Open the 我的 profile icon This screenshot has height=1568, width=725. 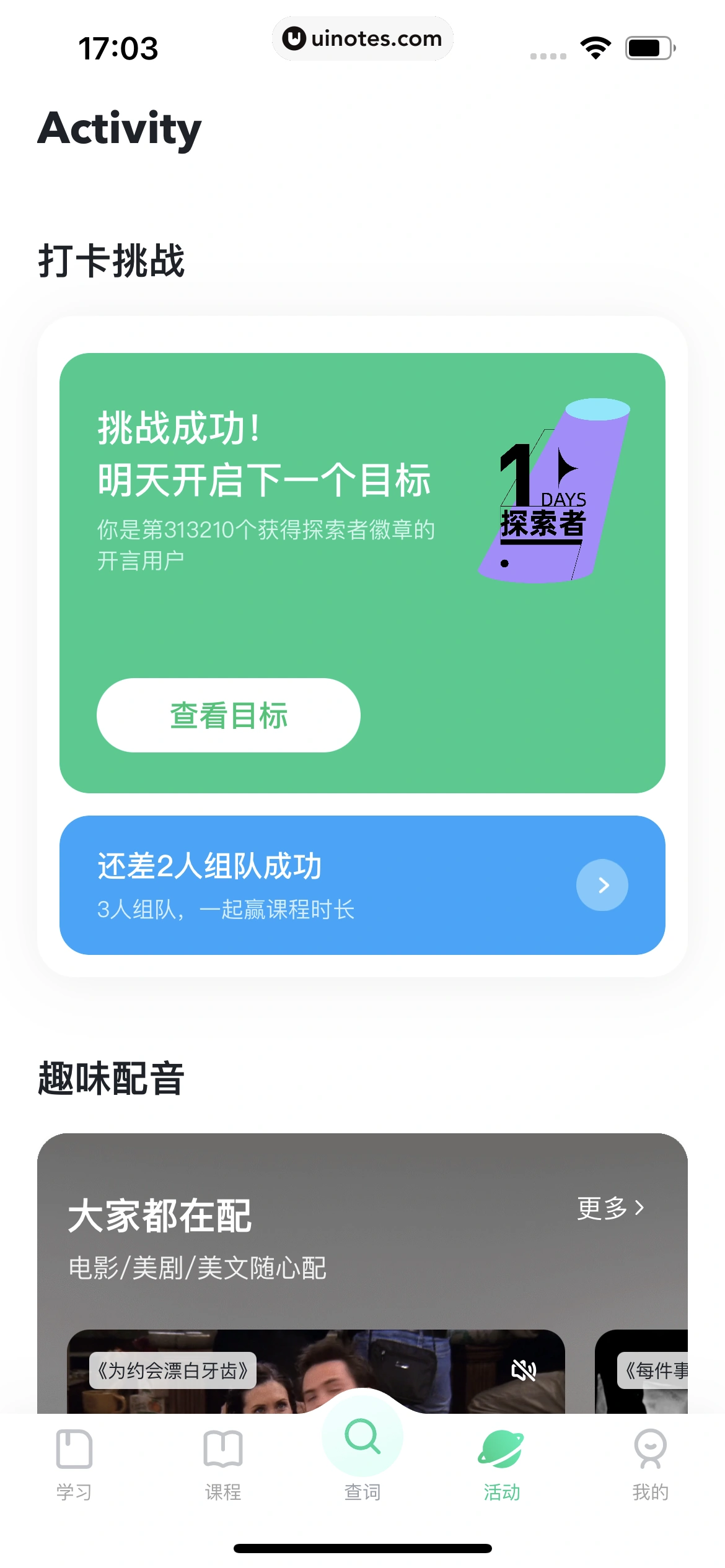(x=651, y=1450)
